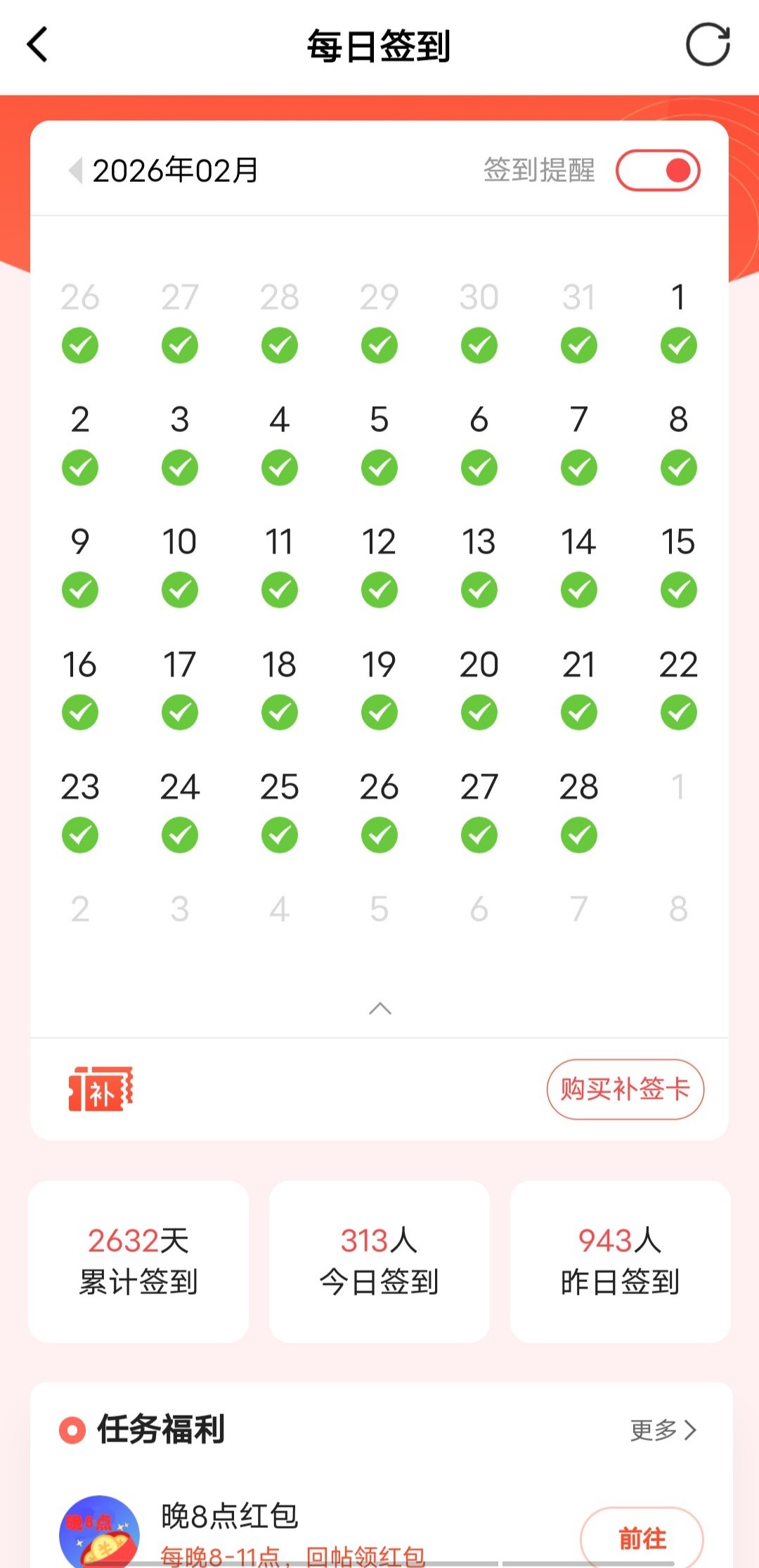
Task: Collapse the calendar using the up chevron
Action: coord(379,1009)
